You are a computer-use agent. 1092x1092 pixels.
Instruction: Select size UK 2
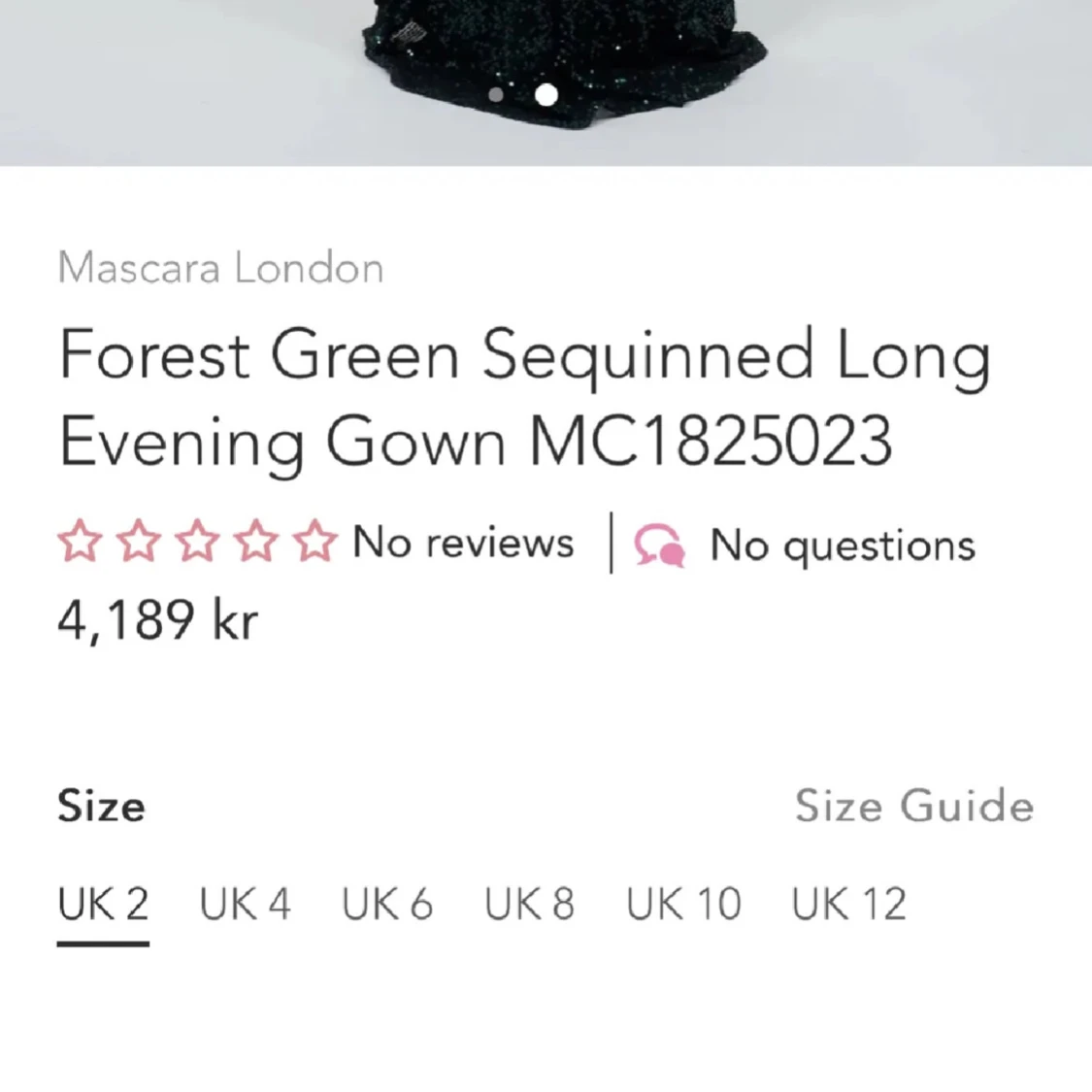pos(103,905)
